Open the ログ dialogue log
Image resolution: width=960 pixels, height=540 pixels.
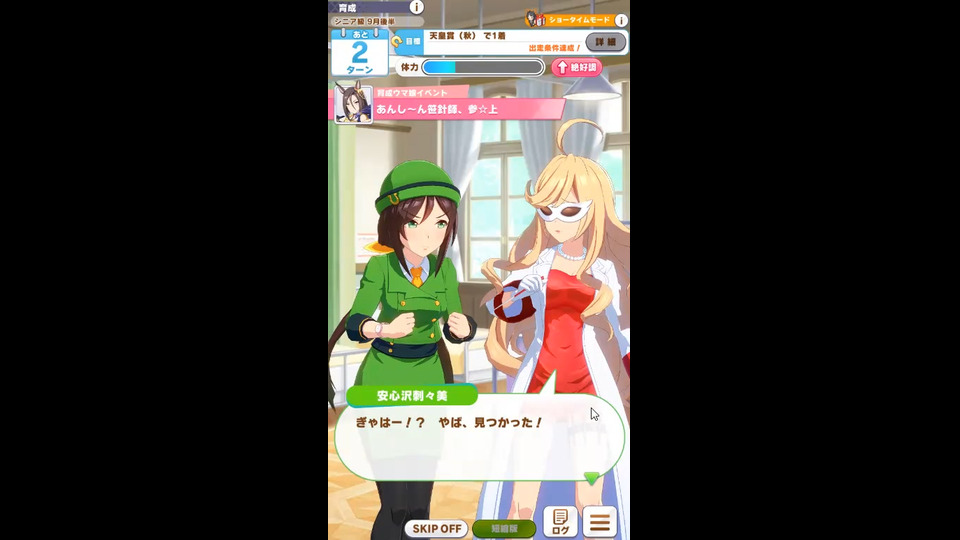(x=560, y=522)
